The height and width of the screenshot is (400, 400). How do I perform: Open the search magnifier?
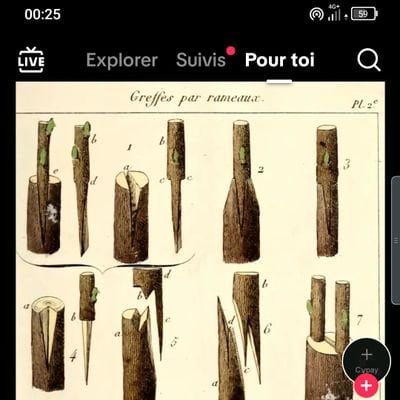pos(369,60)
